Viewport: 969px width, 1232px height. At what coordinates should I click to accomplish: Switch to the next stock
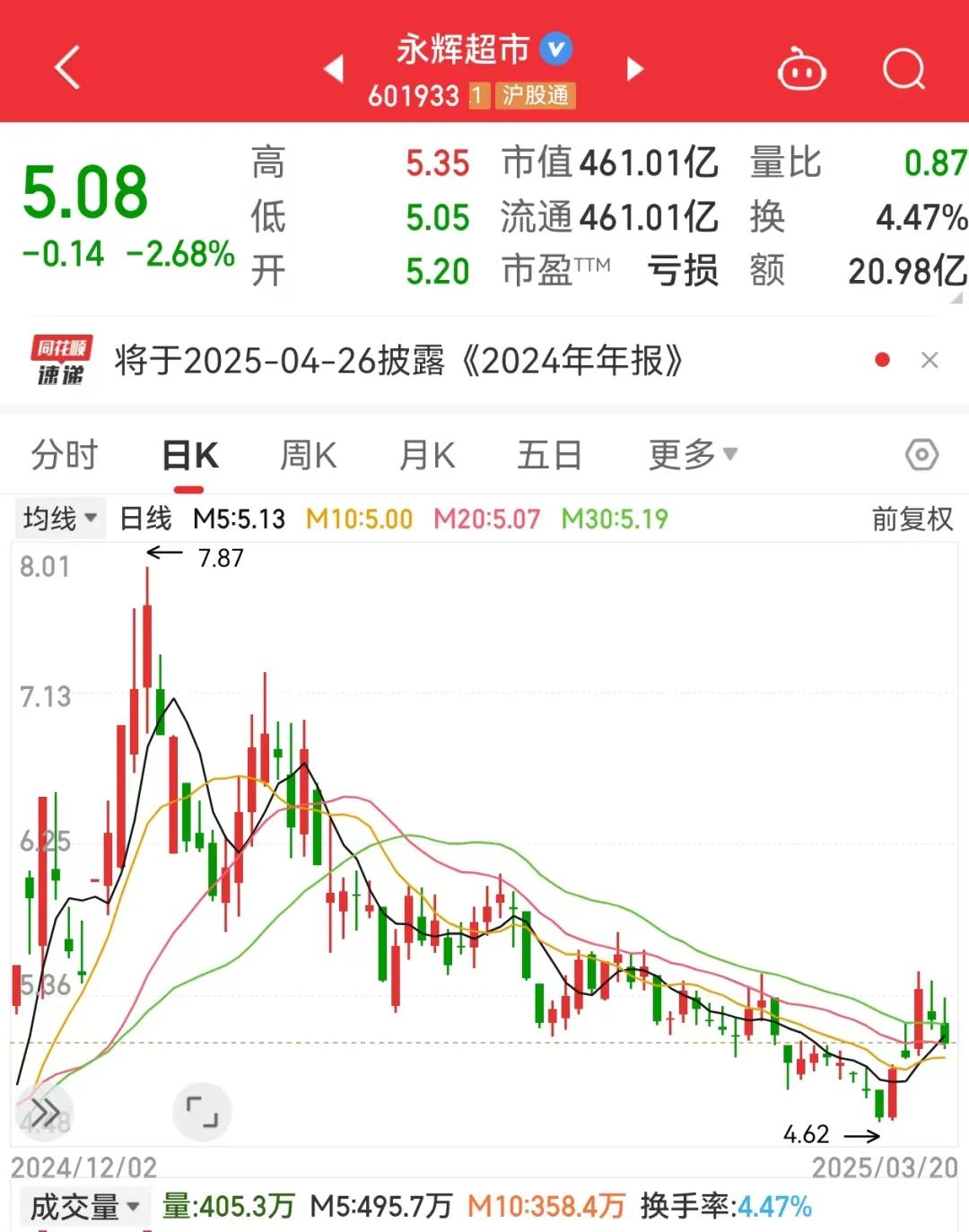click(634, 68)
